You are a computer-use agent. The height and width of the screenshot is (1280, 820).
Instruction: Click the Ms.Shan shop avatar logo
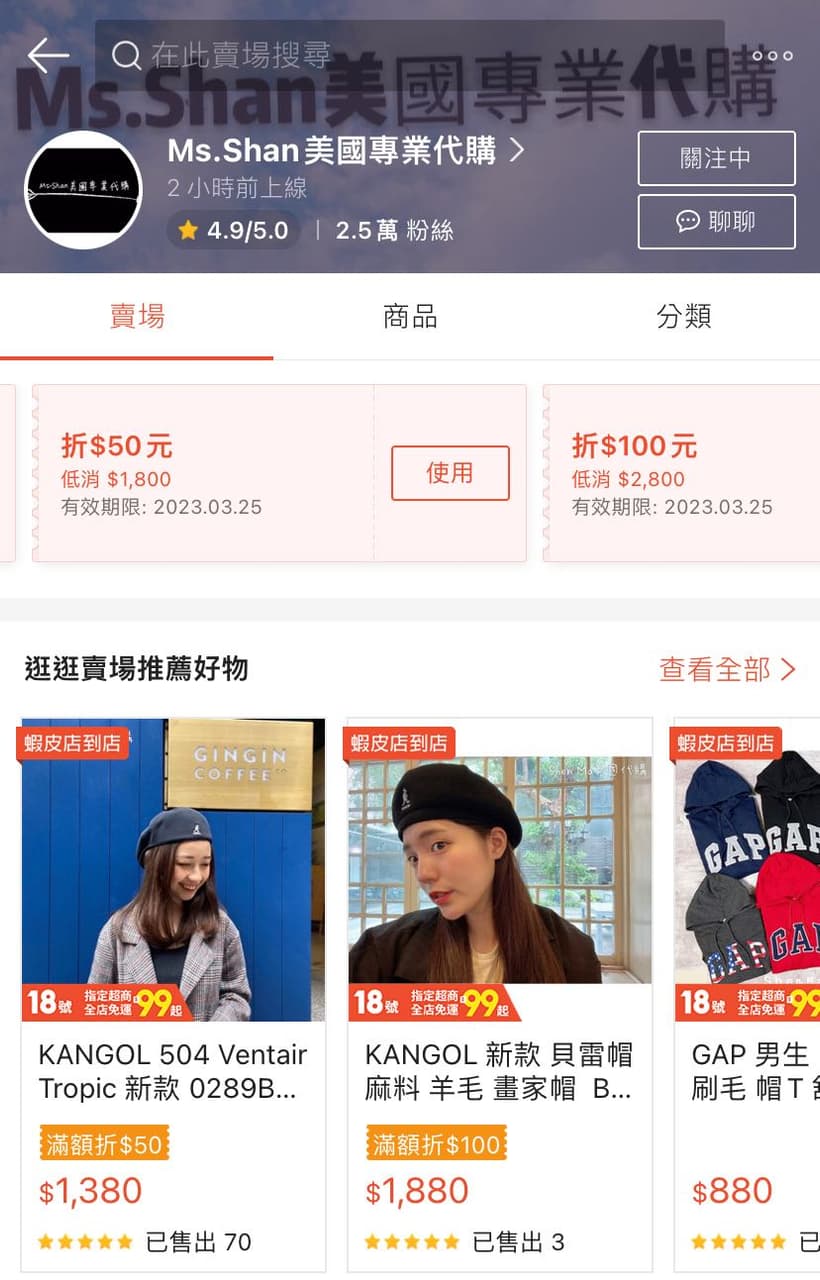click(x=83, y=186)
